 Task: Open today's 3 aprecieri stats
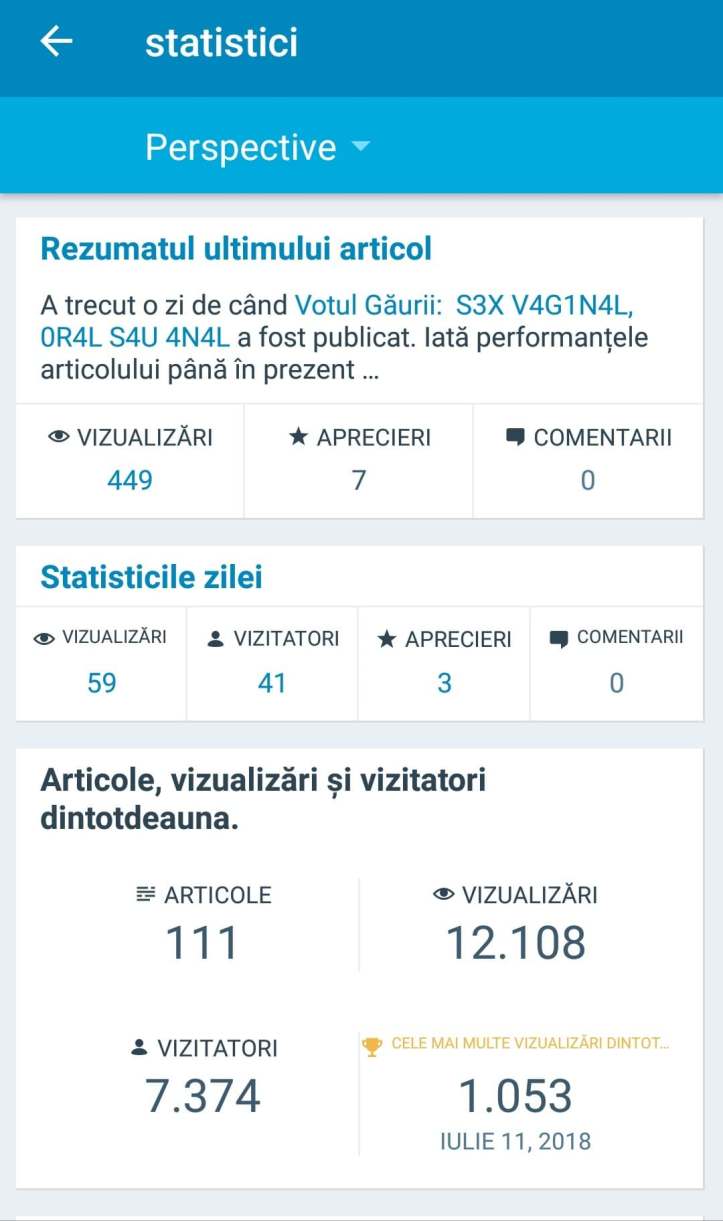(444, 663)
